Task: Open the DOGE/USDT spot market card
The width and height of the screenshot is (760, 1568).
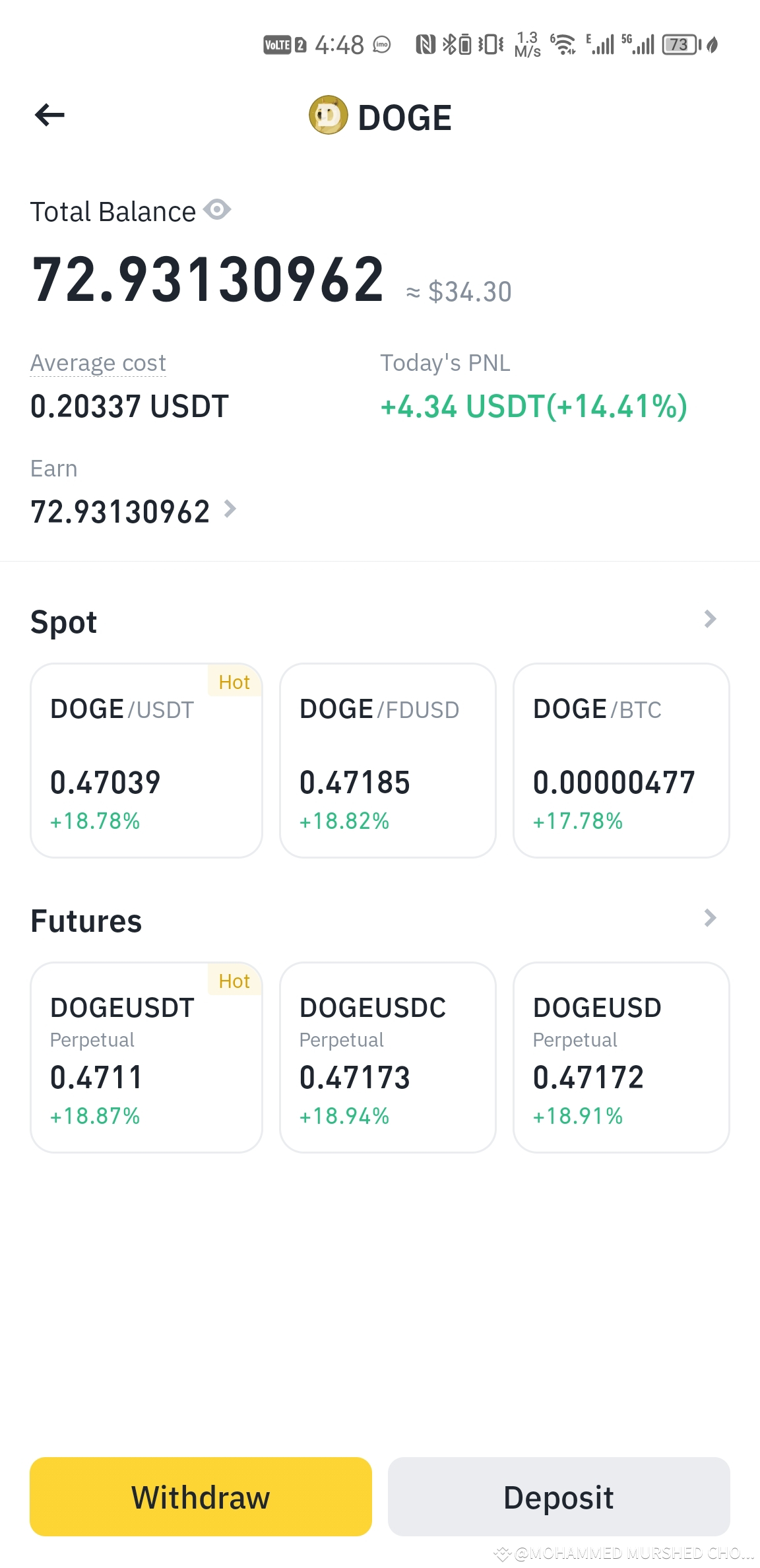Action: 146,760
